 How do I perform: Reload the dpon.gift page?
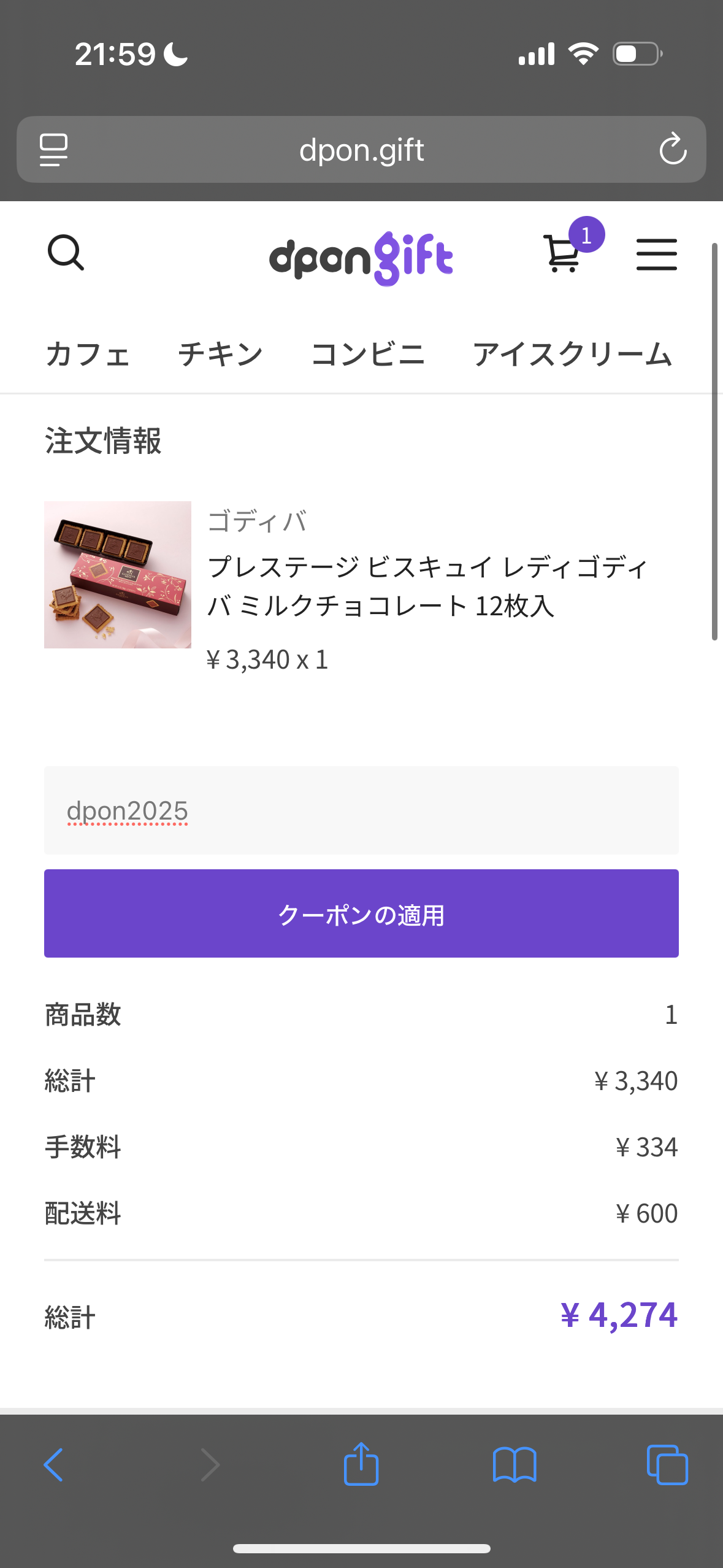click(672, 149)
